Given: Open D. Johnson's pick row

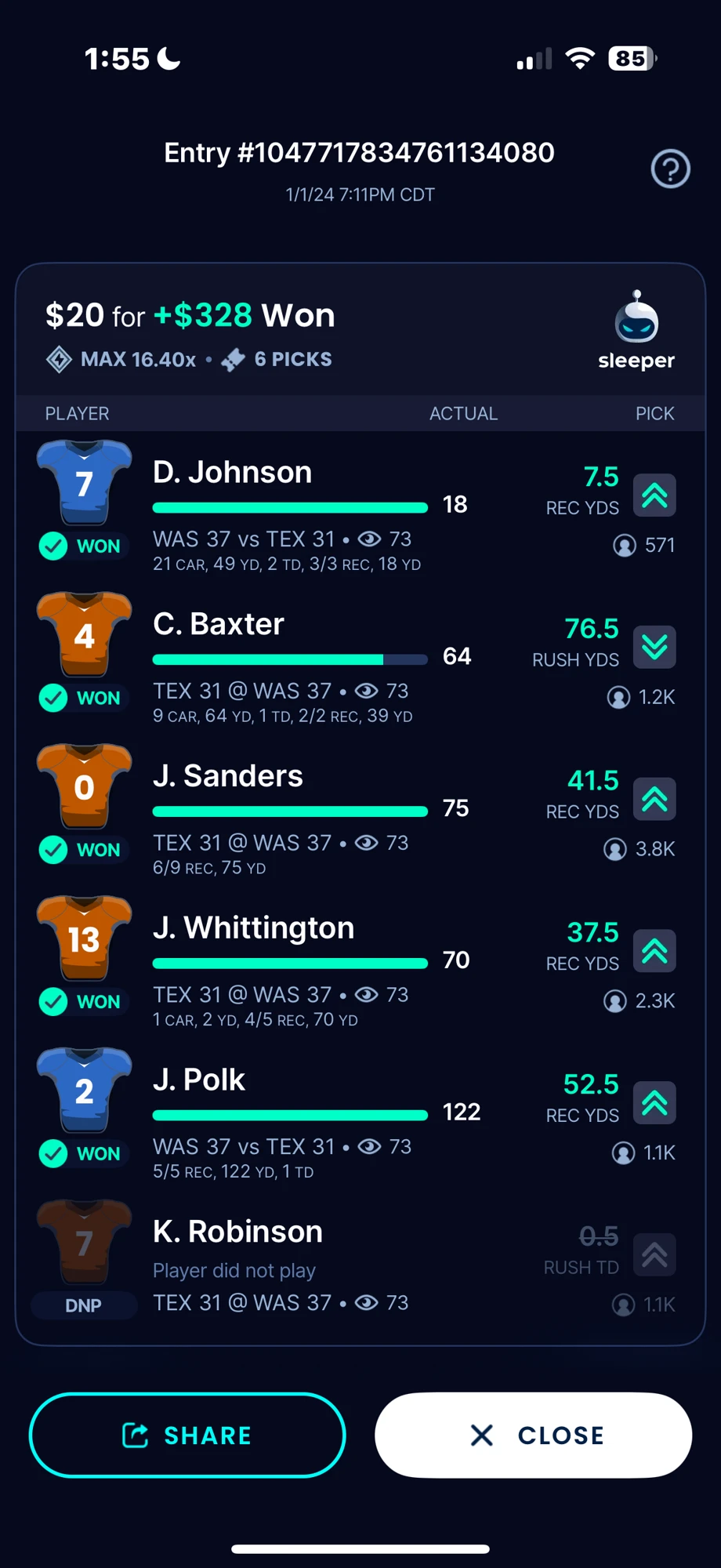Looking at the screenshot, I should 360,507.
